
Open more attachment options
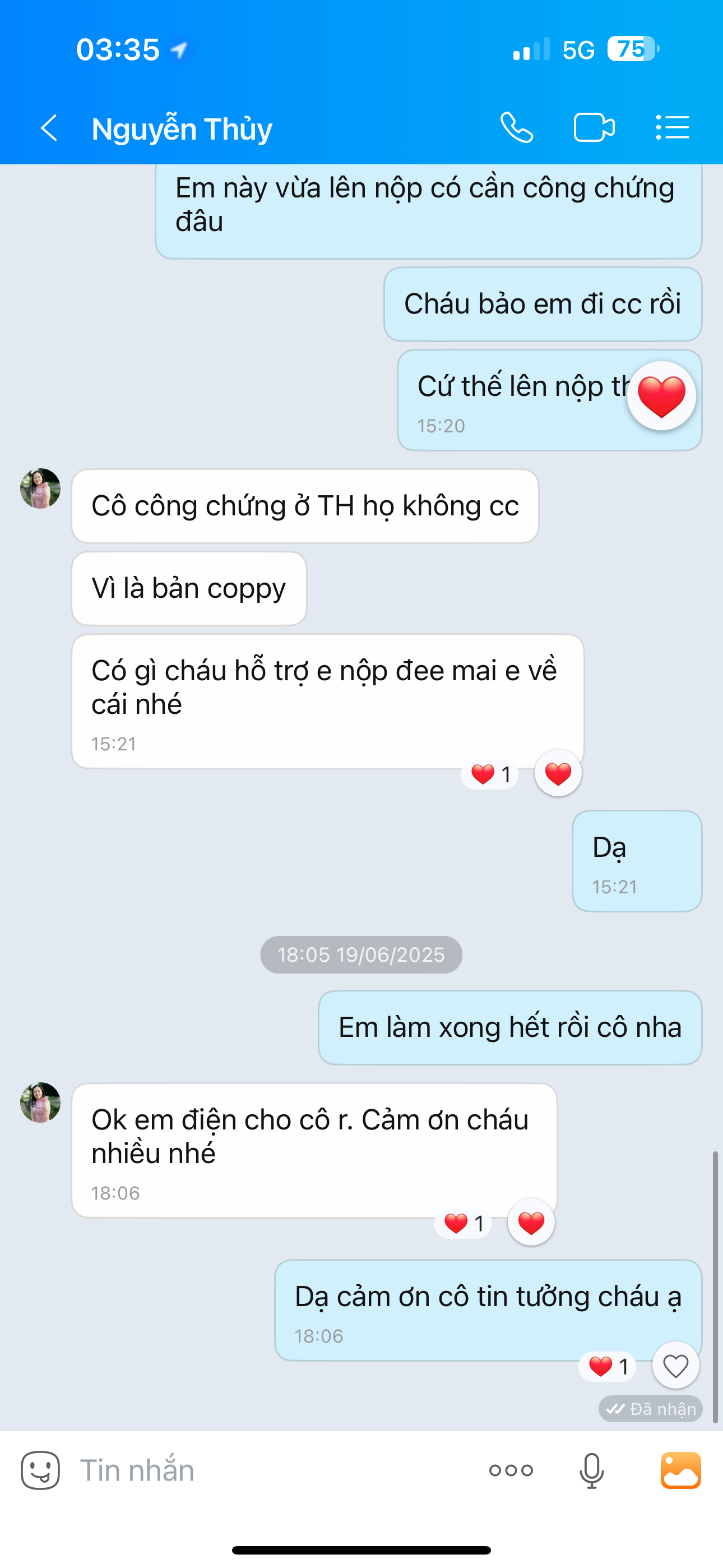point(511,1470)
